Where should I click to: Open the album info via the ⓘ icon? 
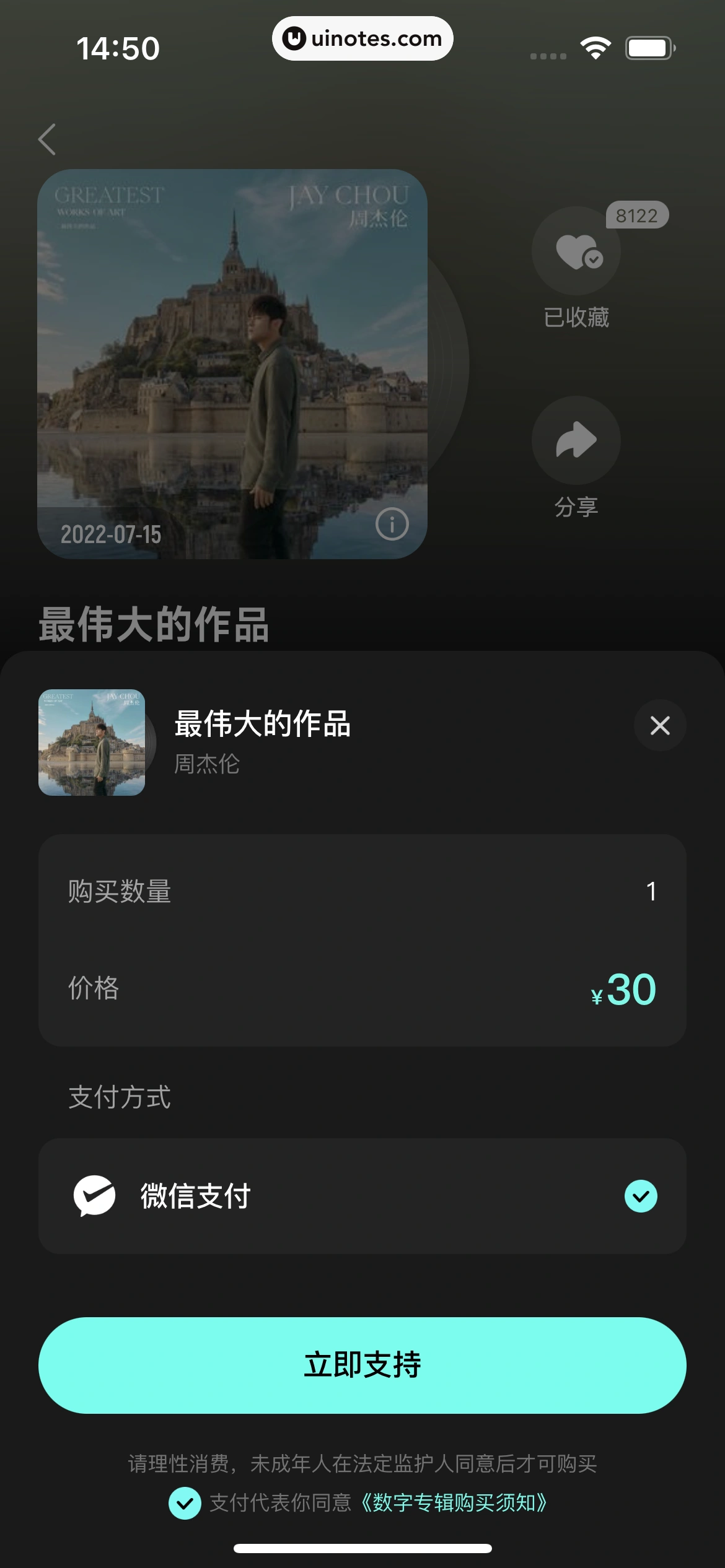392,525
